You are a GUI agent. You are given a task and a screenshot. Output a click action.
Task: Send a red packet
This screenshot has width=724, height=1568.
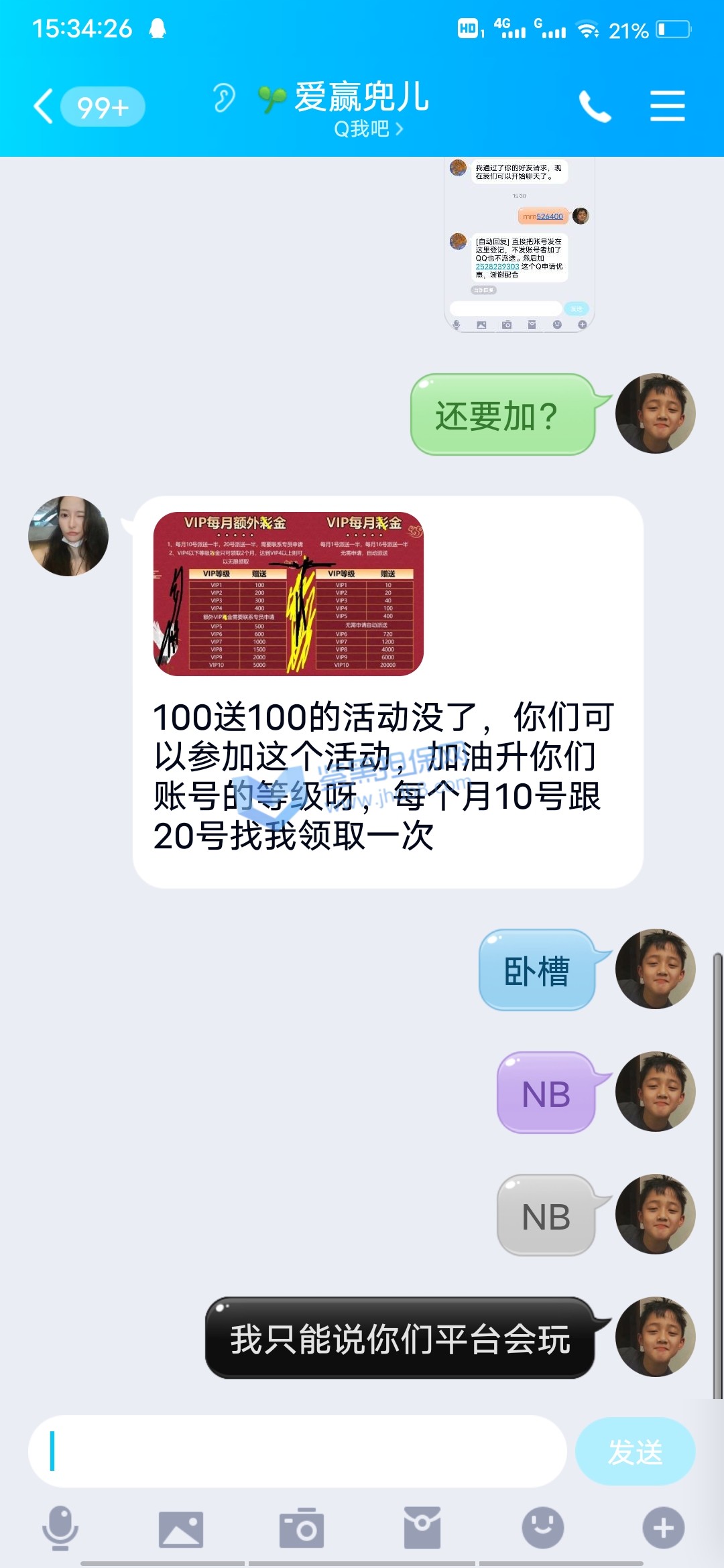(x=422, y=1528)
